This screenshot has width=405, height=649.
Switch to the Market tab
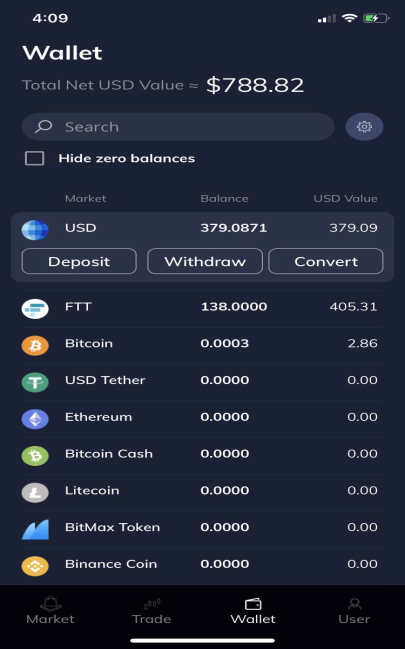tap(50, 611)
